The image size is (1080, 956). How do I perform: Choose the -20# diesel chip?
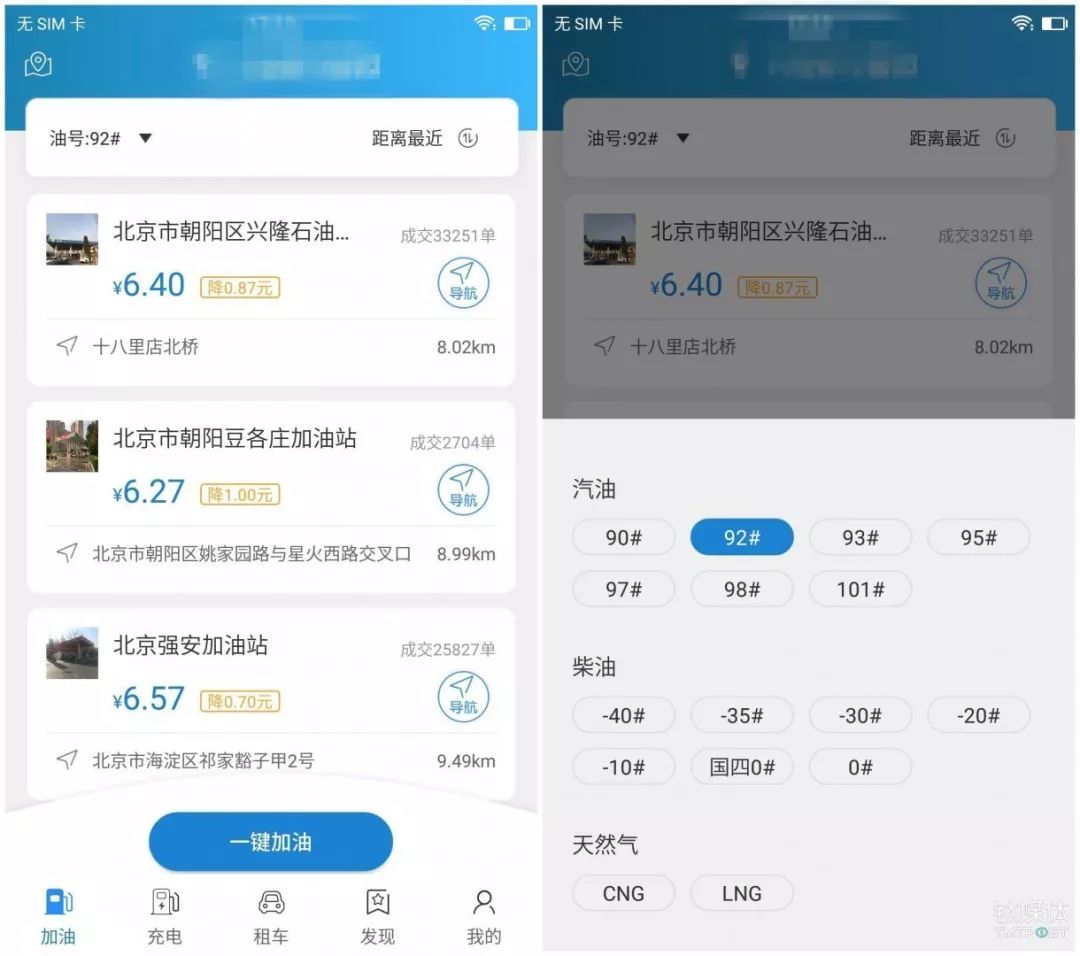(x=978, y=716)
